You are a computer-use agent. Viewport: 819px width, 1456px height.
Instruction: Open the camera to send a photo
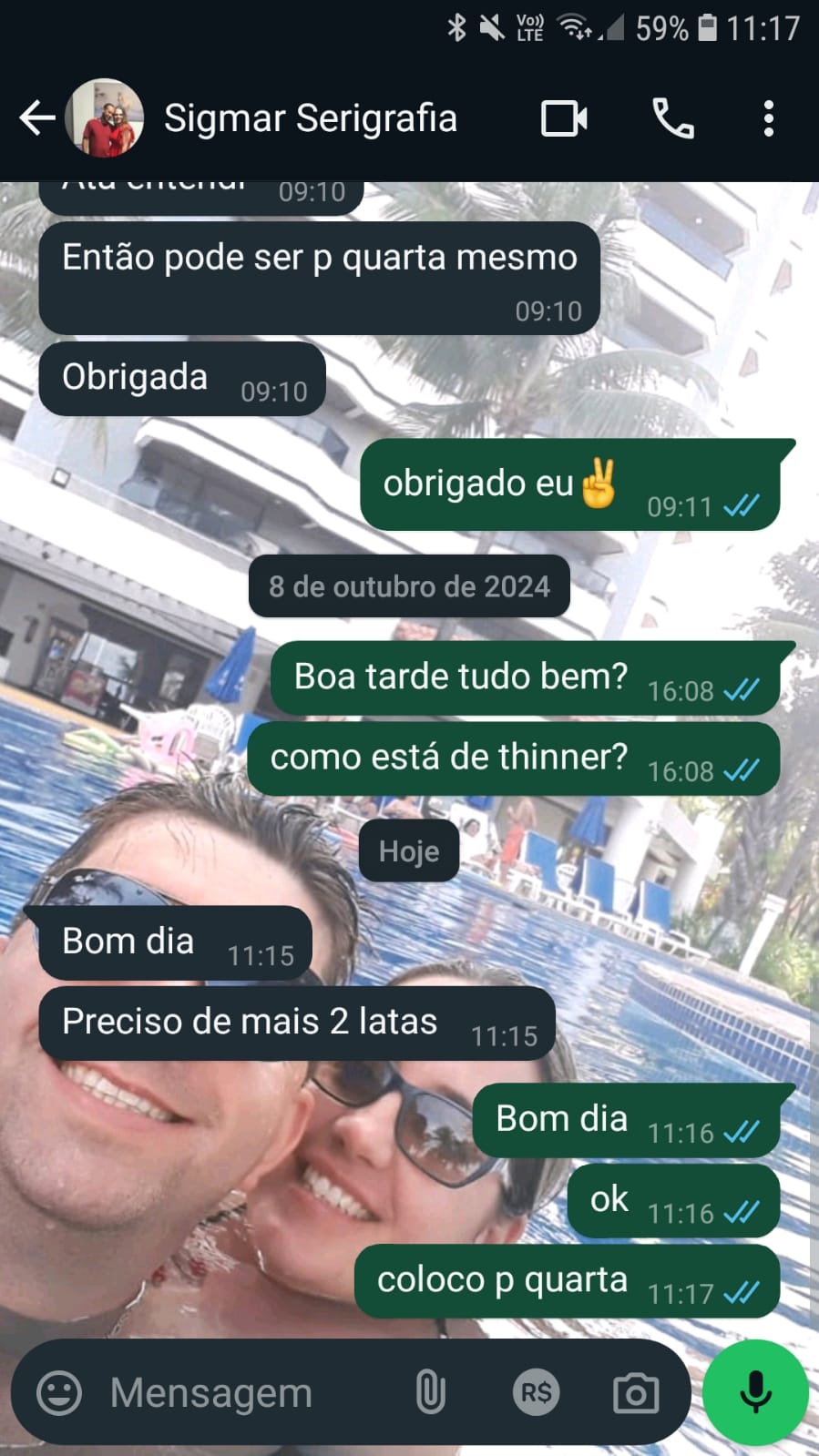[636, 1392]
